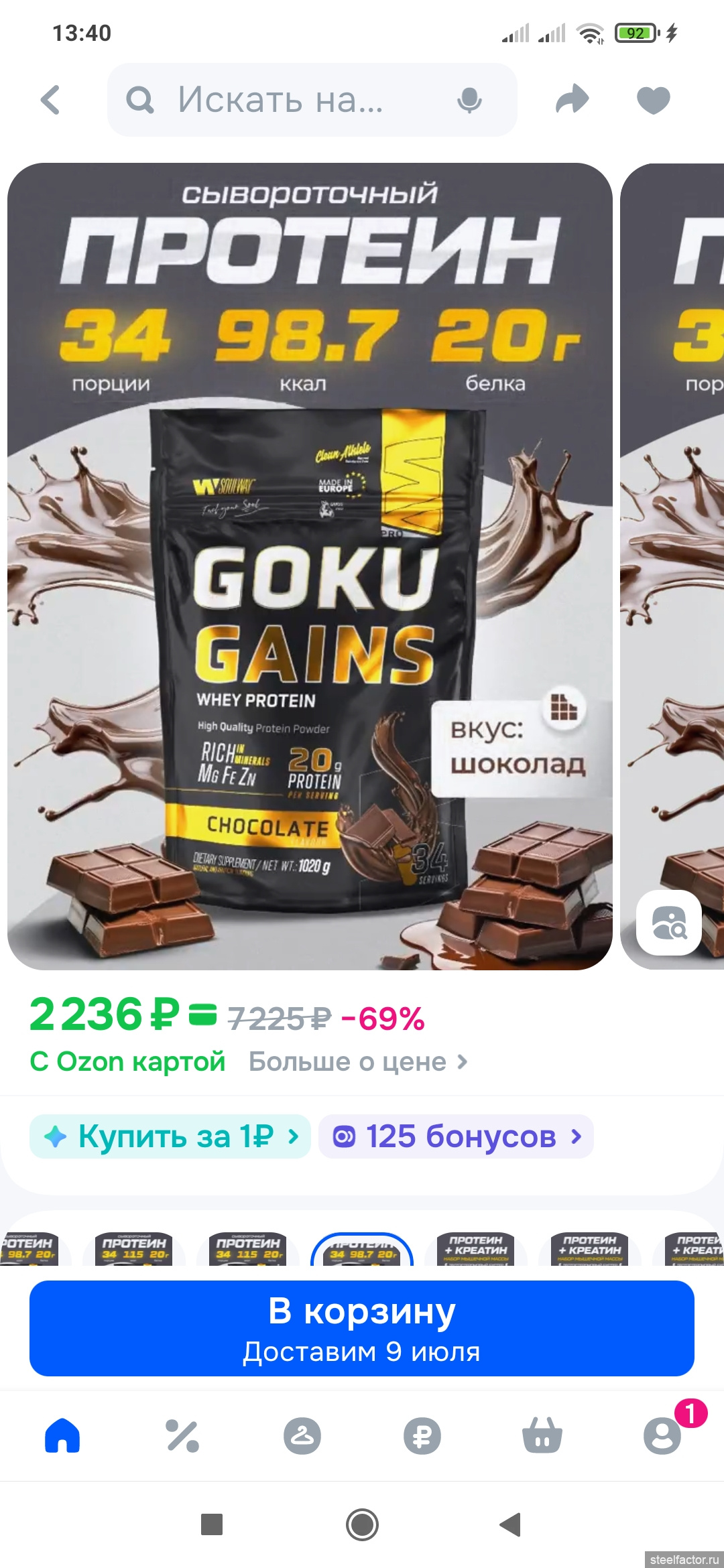The image size is (724, 1568).
Task: Open the Goku Gains product image
Action: point(310,566)
